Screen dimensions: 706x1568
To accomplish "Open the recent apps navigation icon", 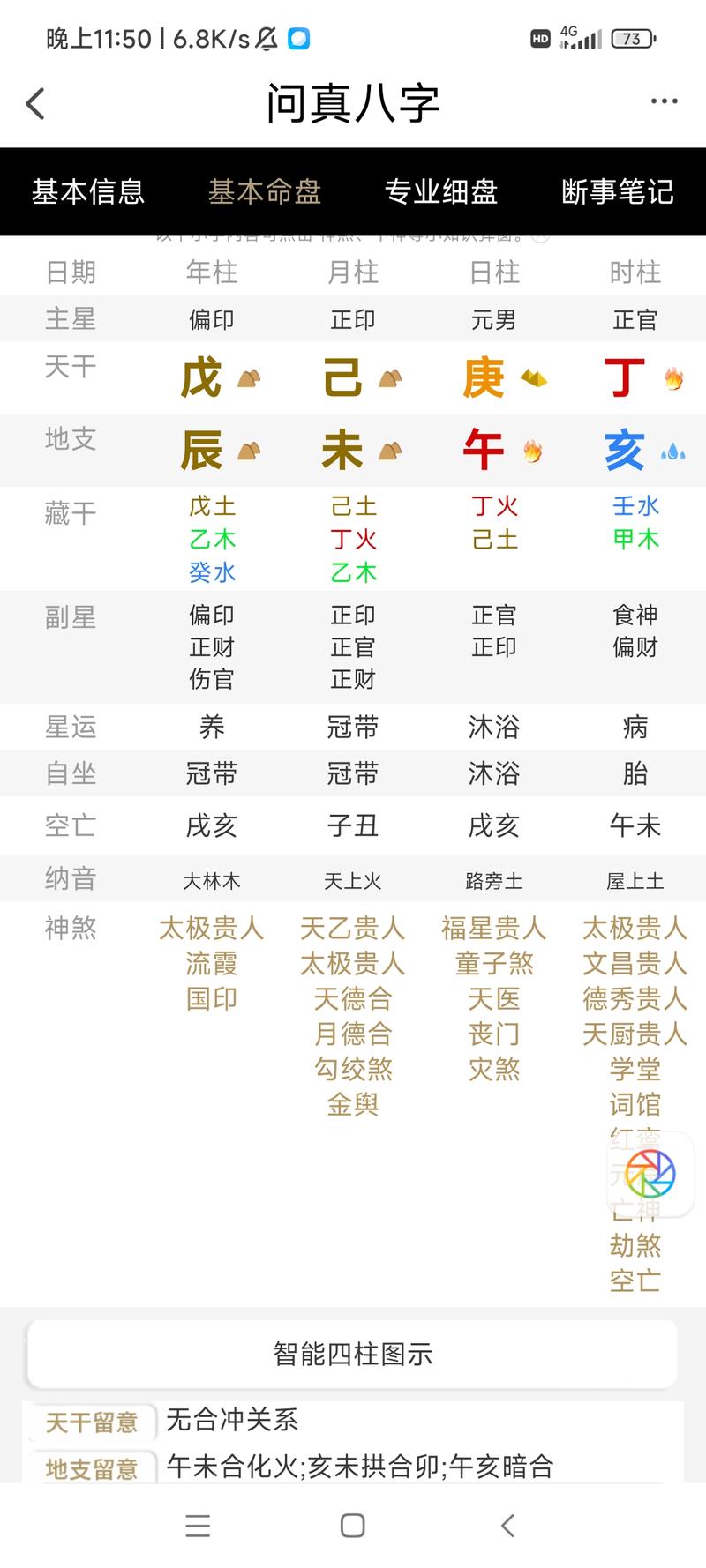I will point(198,1527).
